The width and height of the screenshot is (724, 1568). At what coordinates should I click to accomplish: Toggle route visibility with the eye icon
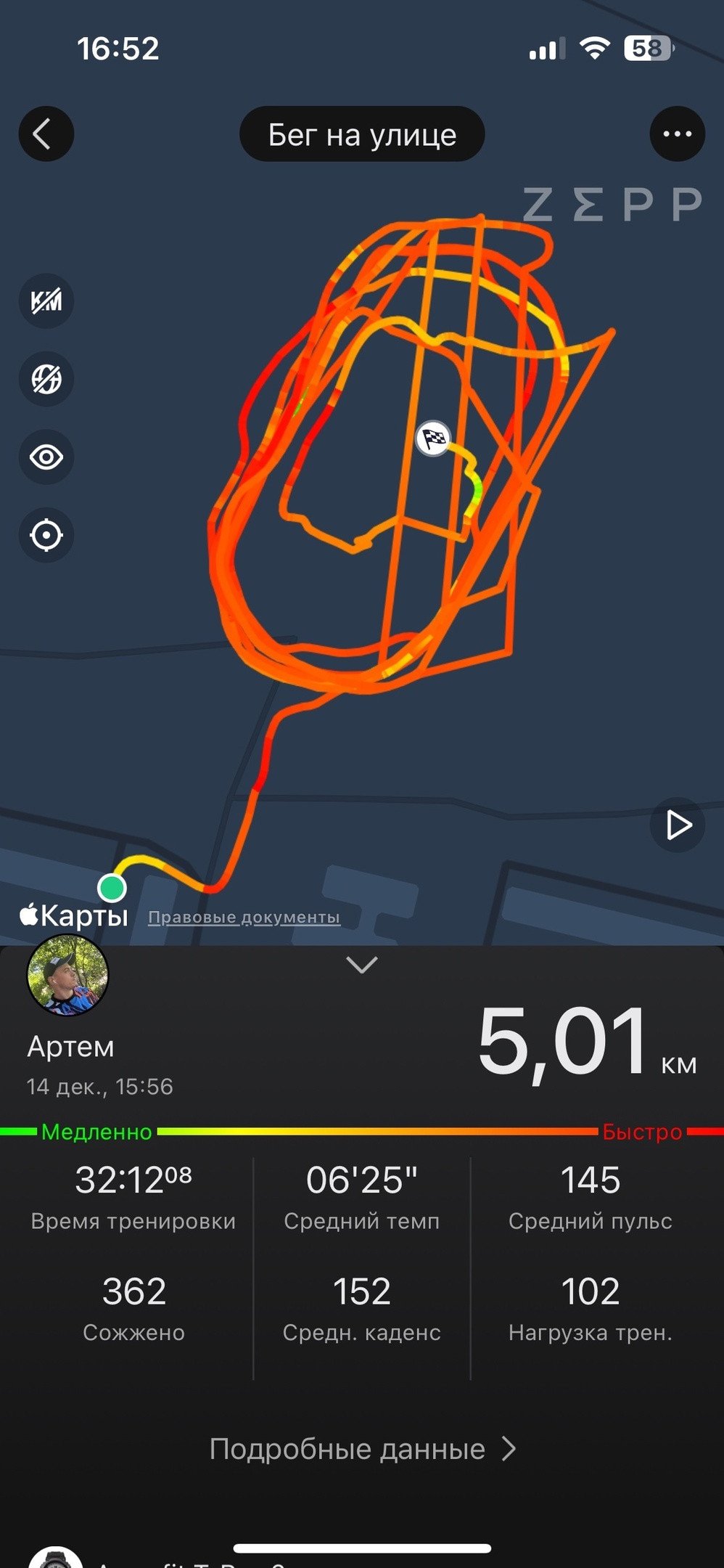[x=46, y=457]
